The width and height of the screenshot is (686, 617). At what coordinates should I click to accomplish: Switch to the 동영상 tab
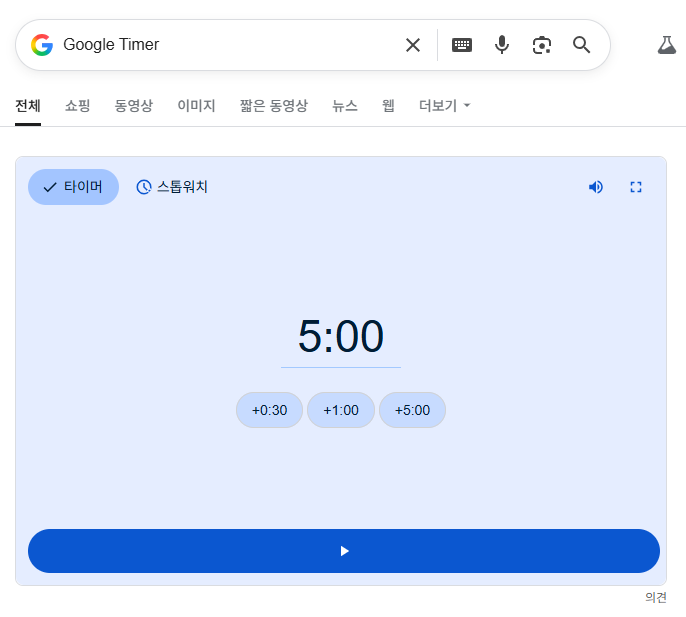(134, 105)
